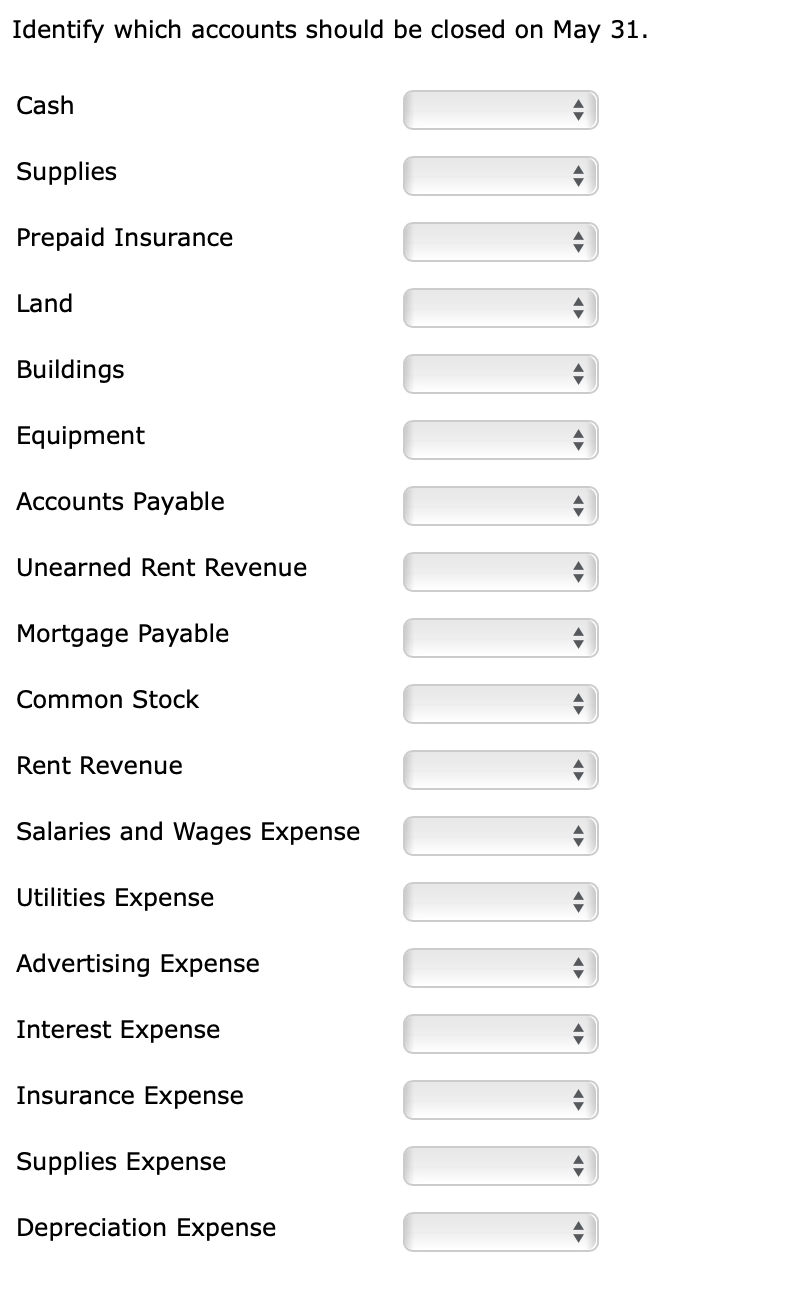The image size is (798, 1298).
Task: Open the Salaries and Wages Expense dropdown
Action: (x=500, y=836)
